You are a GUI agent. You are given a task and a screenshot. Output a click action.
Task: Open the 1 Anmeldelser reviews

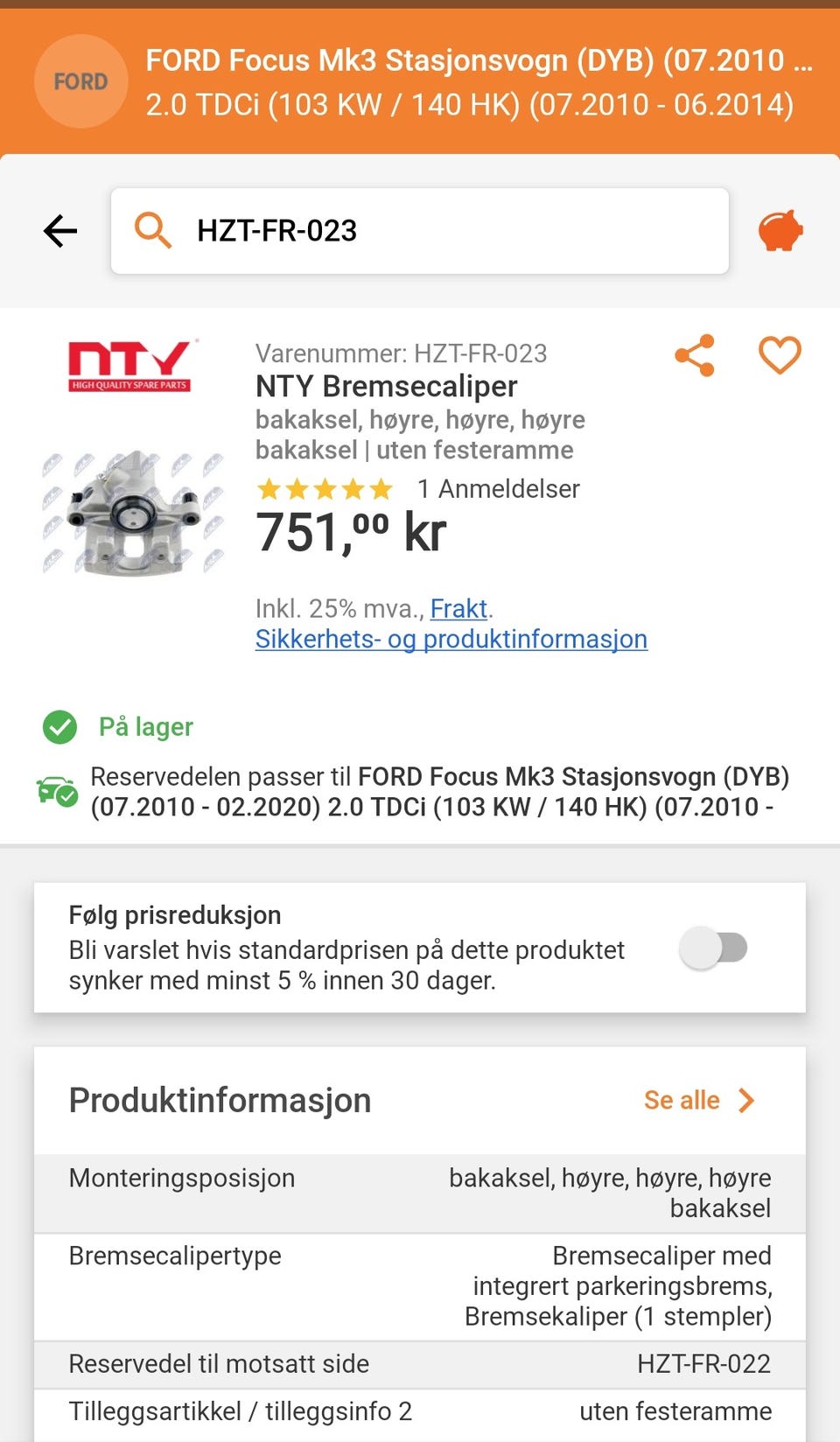(498, 488)
